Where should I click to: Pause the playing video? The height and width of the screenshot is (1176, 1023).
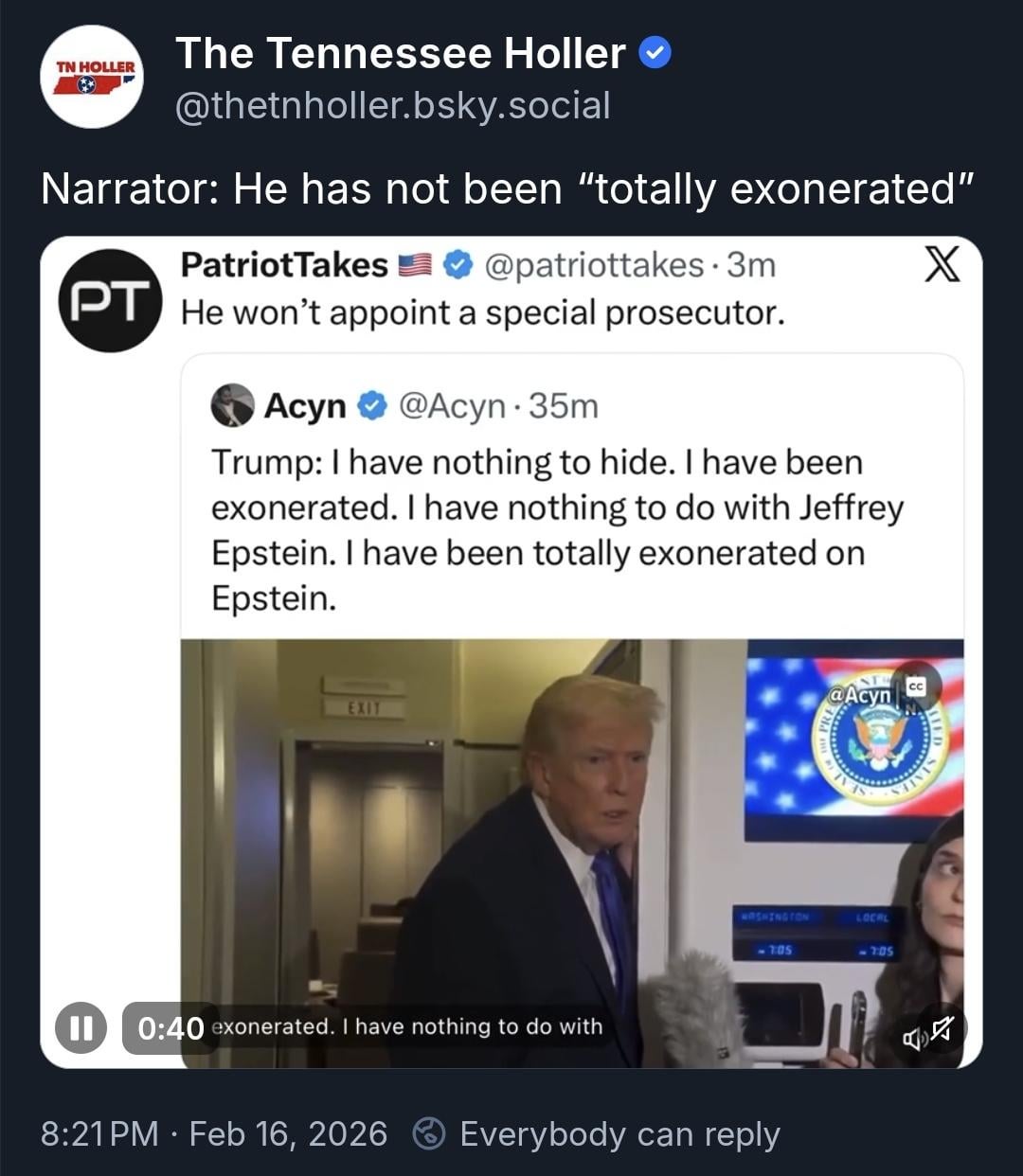click(x=81, y=1027)
